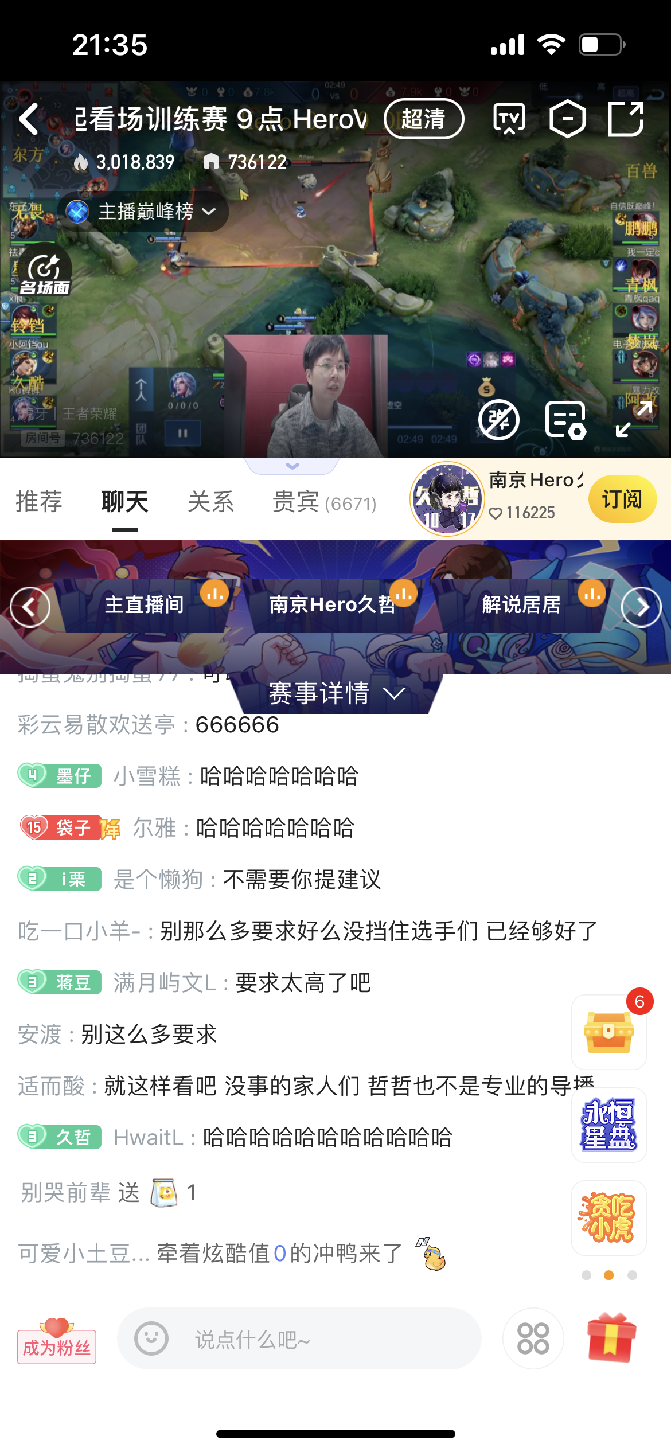Select the 主直播间 room
The height and width of the screenshot is (1452, 671).
coord(145,604)
